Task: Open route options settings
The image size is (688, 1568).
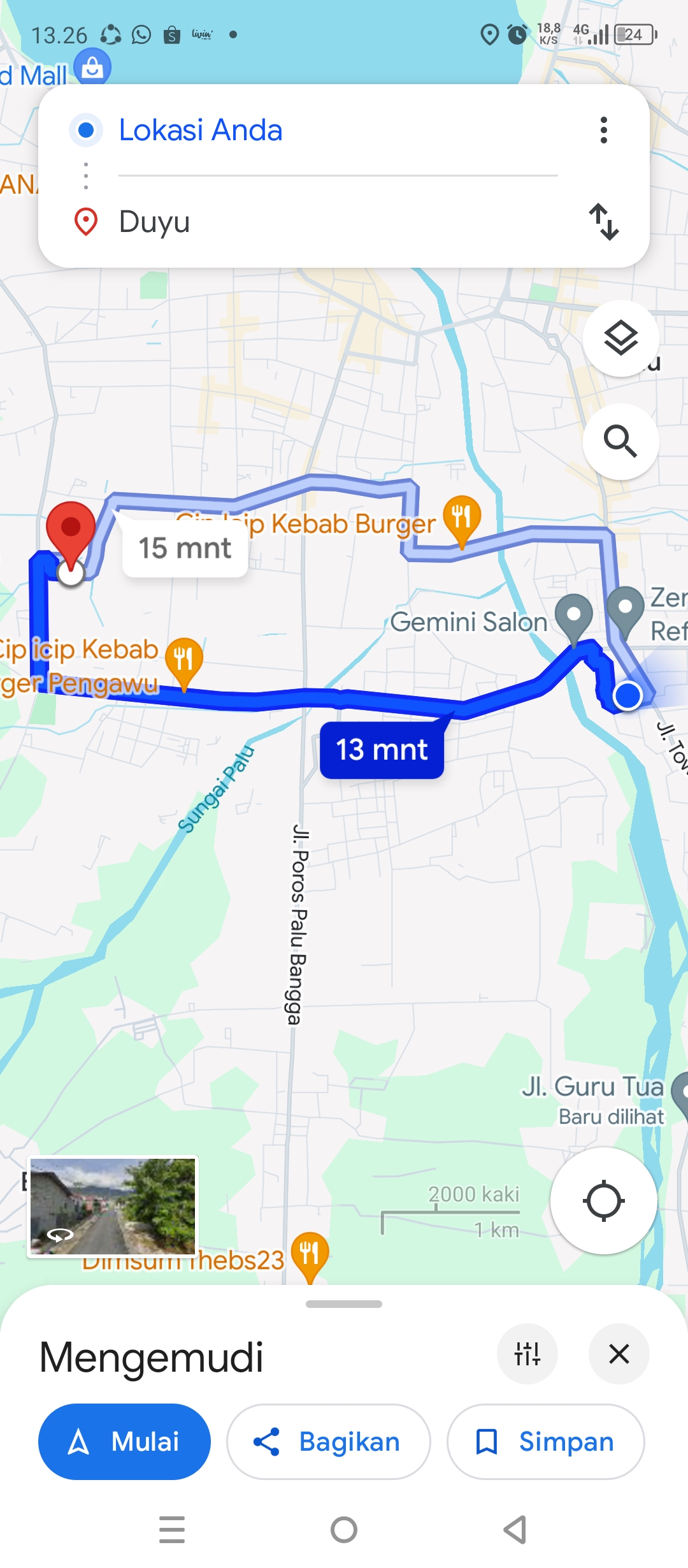Action: click(527, 1354)
